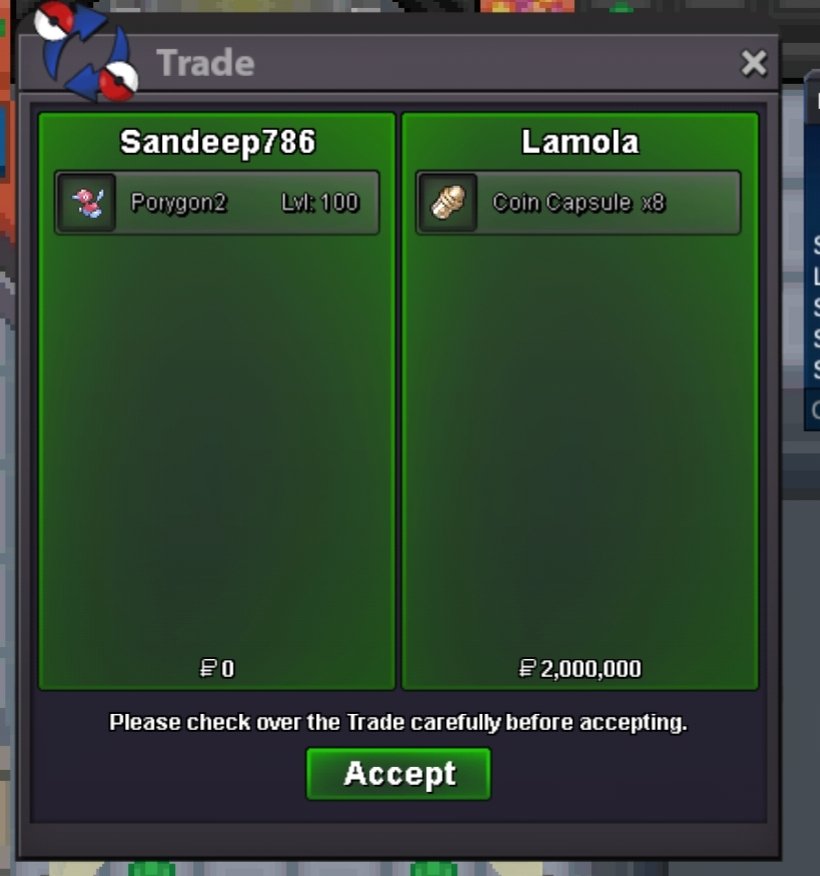This screenshot has width=820, height=876.
Task: Accept the trade
Action: (x=398, y=774)
